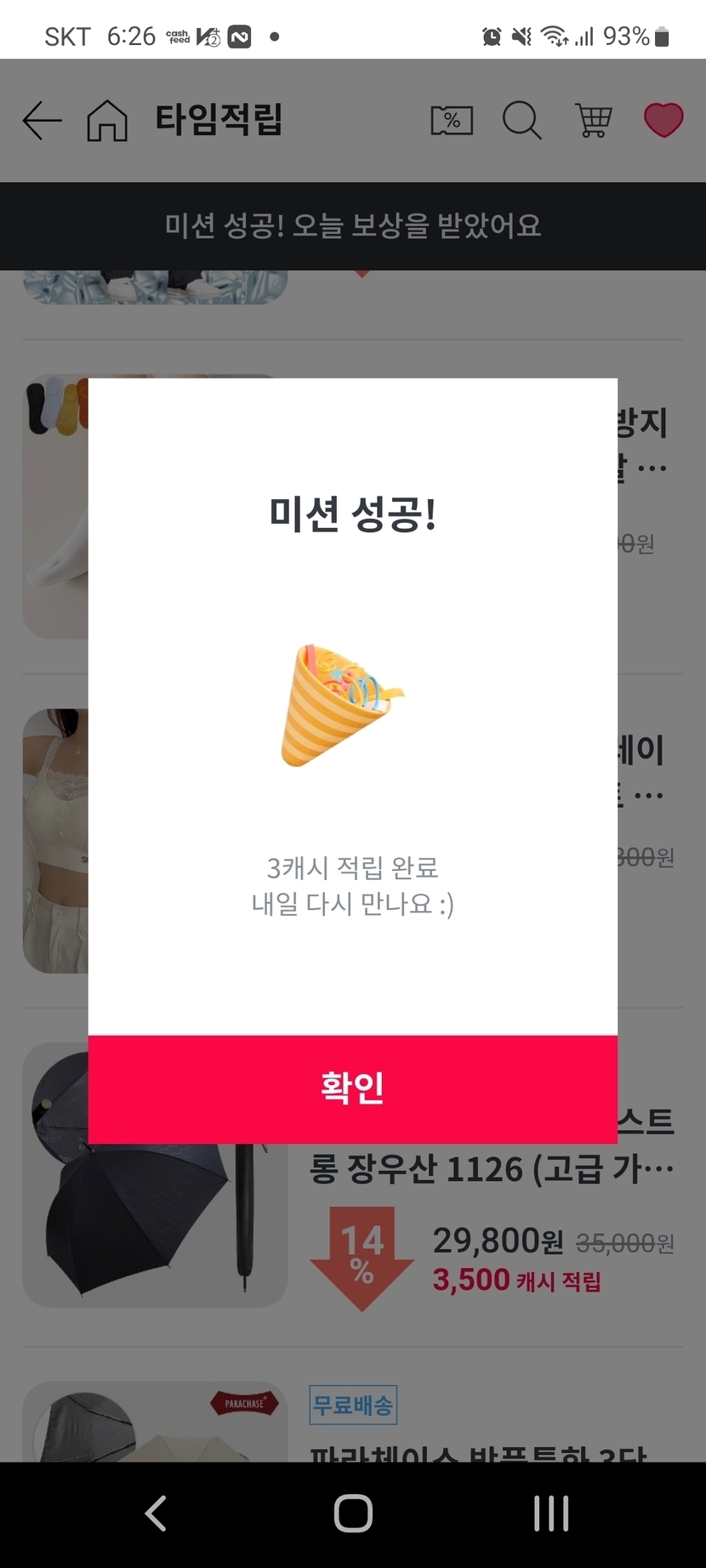The height and width of the screenshot is (1568, 706).
Task: Open the 장우산 1126 umbrella product
Action: click(x=492, y=1170)
